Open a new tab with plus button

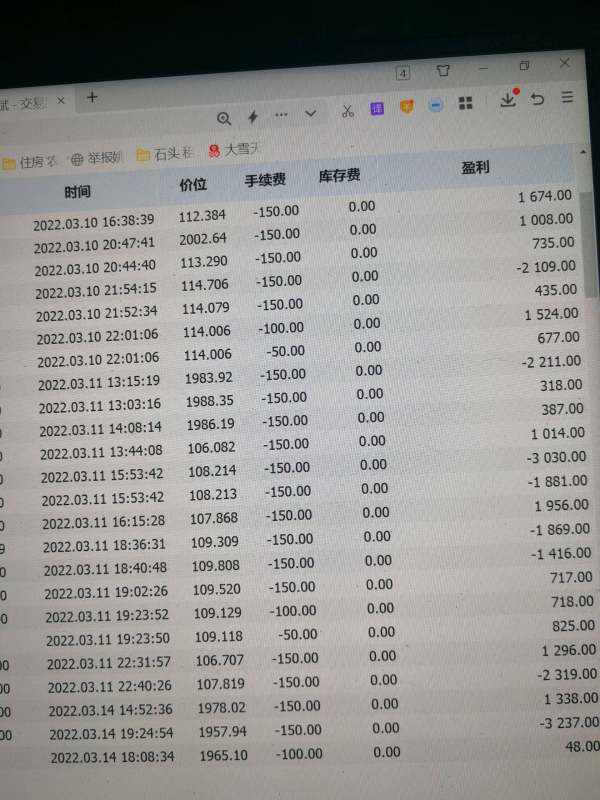tap(92, 97)
